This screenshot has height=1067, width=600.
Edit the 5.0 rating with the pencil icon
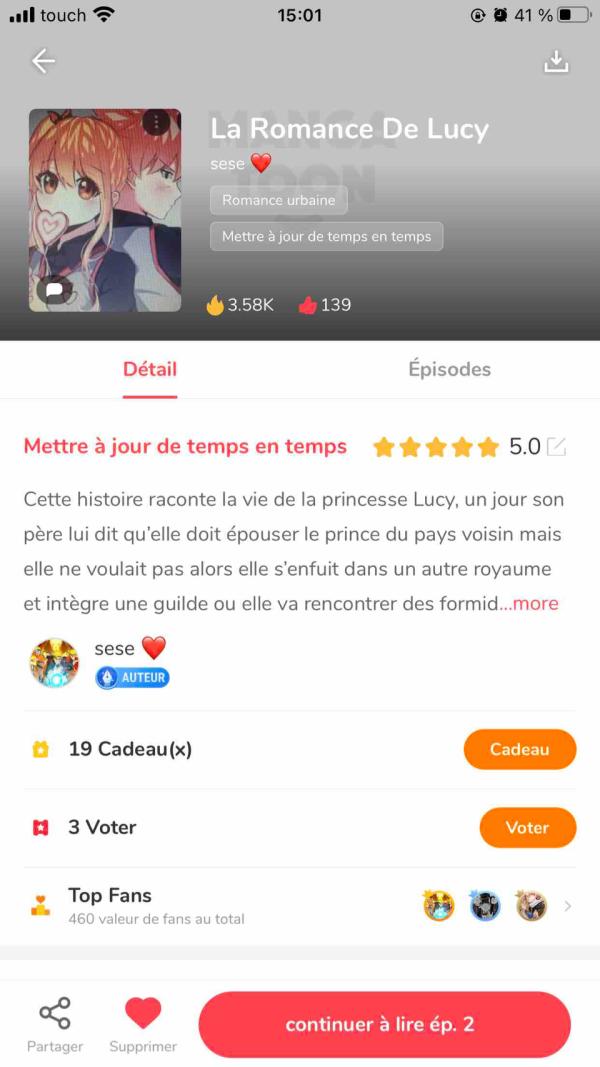(x=556, y=447)
